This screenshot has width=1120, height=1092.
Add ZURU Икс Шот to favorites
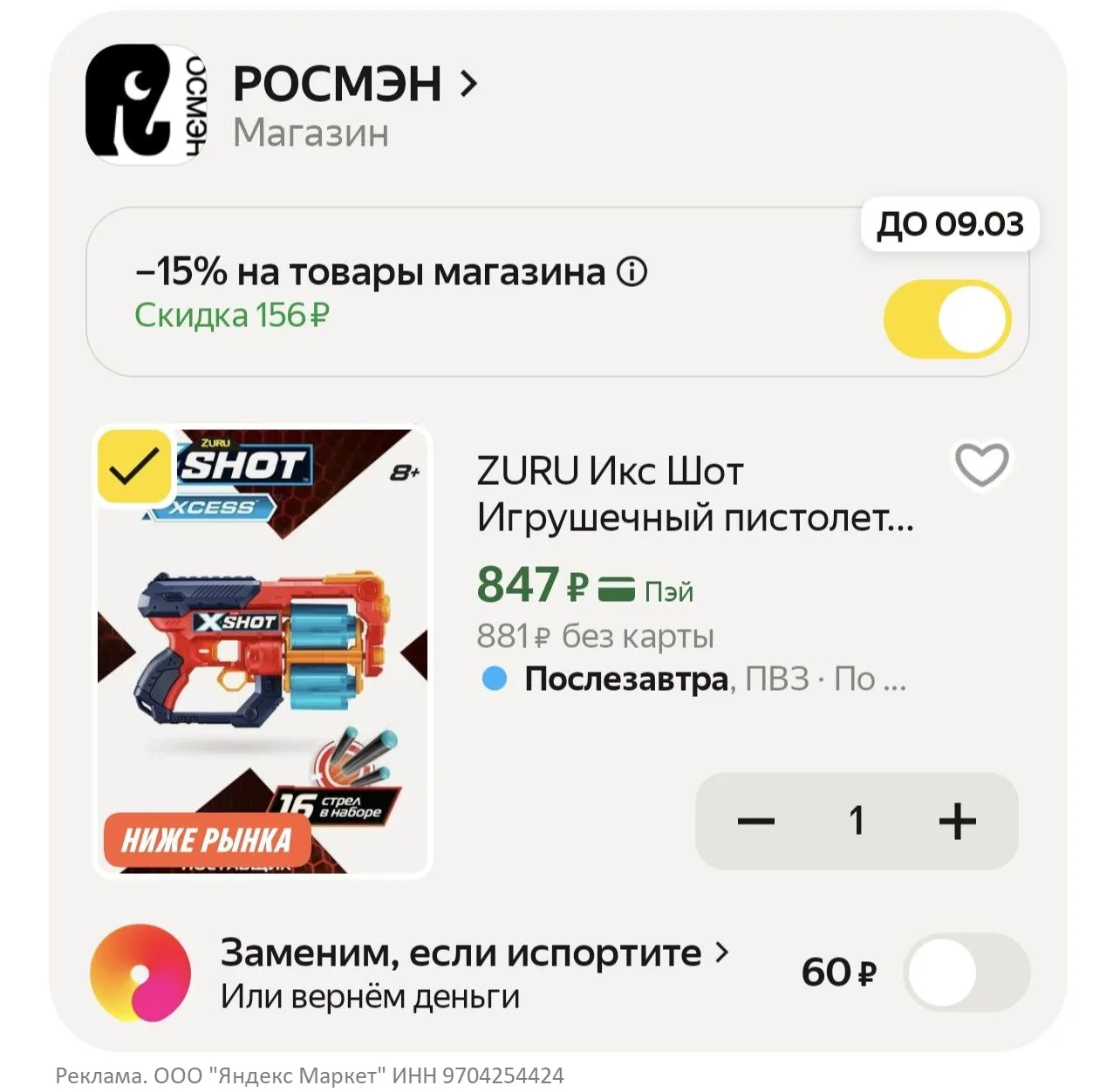point(981,464)
